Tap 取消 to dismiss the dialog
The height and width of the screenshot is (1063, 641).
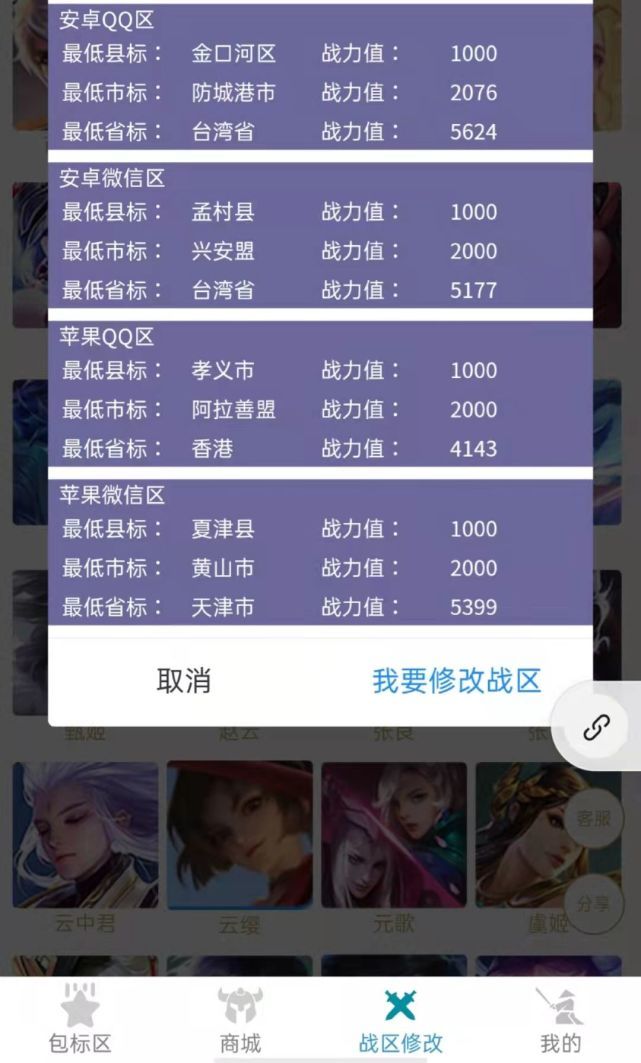(x=184, y=681)
